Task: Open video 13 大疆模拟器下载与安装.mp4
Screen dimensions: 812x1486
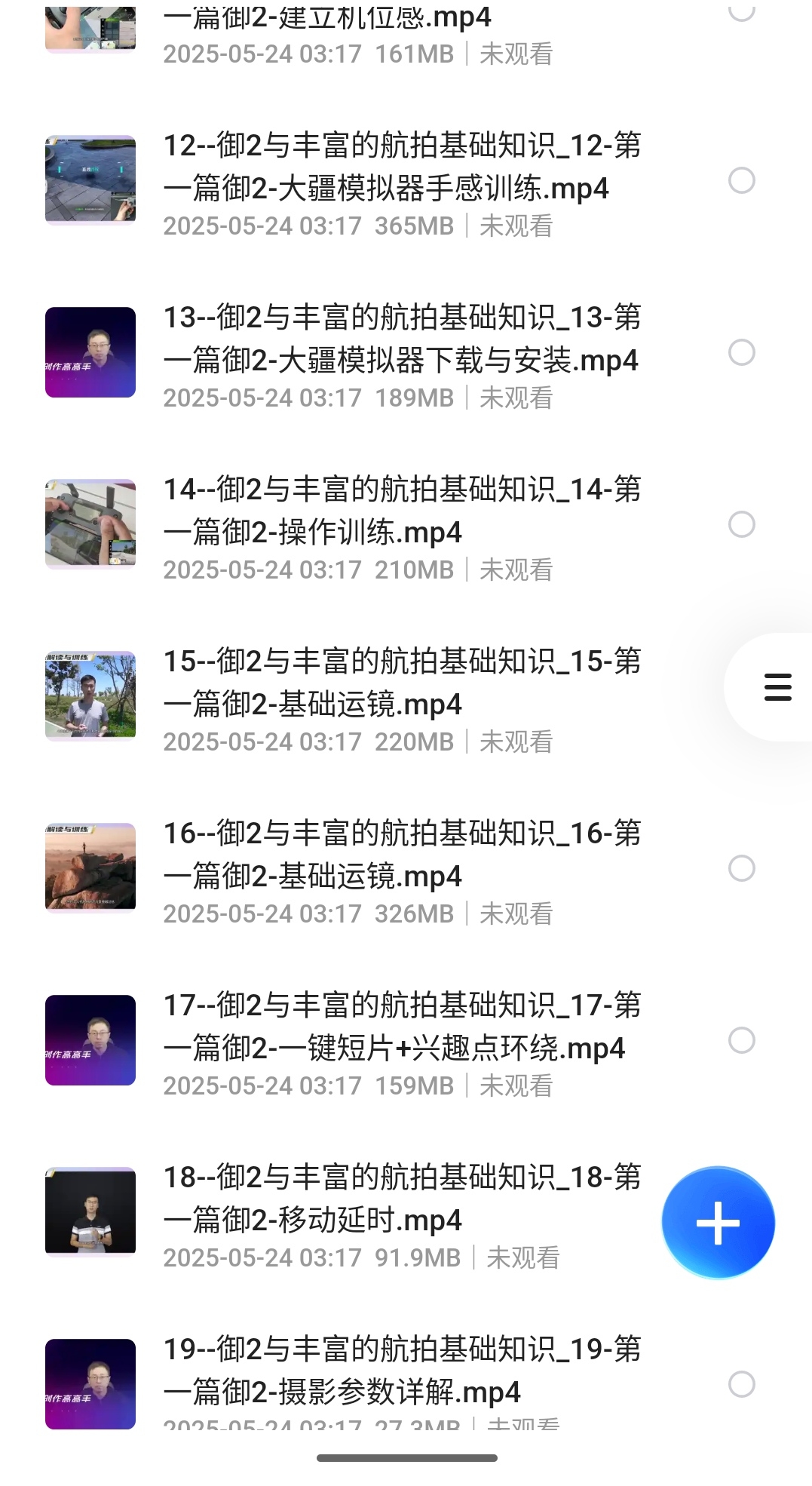Action: 401,339
